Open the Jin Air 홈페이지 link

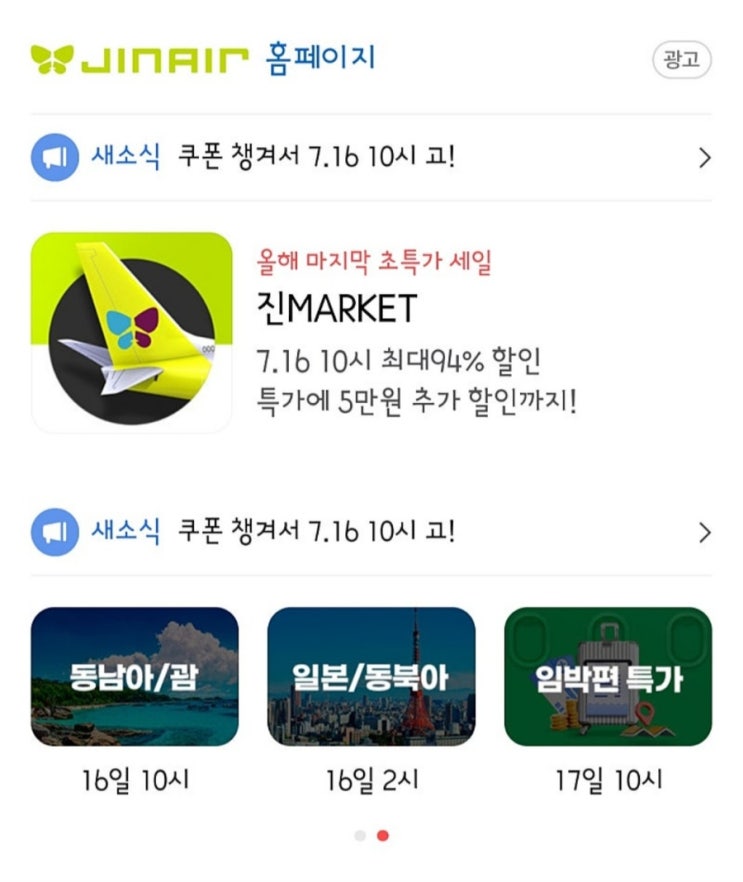click(x=319, y=58)
